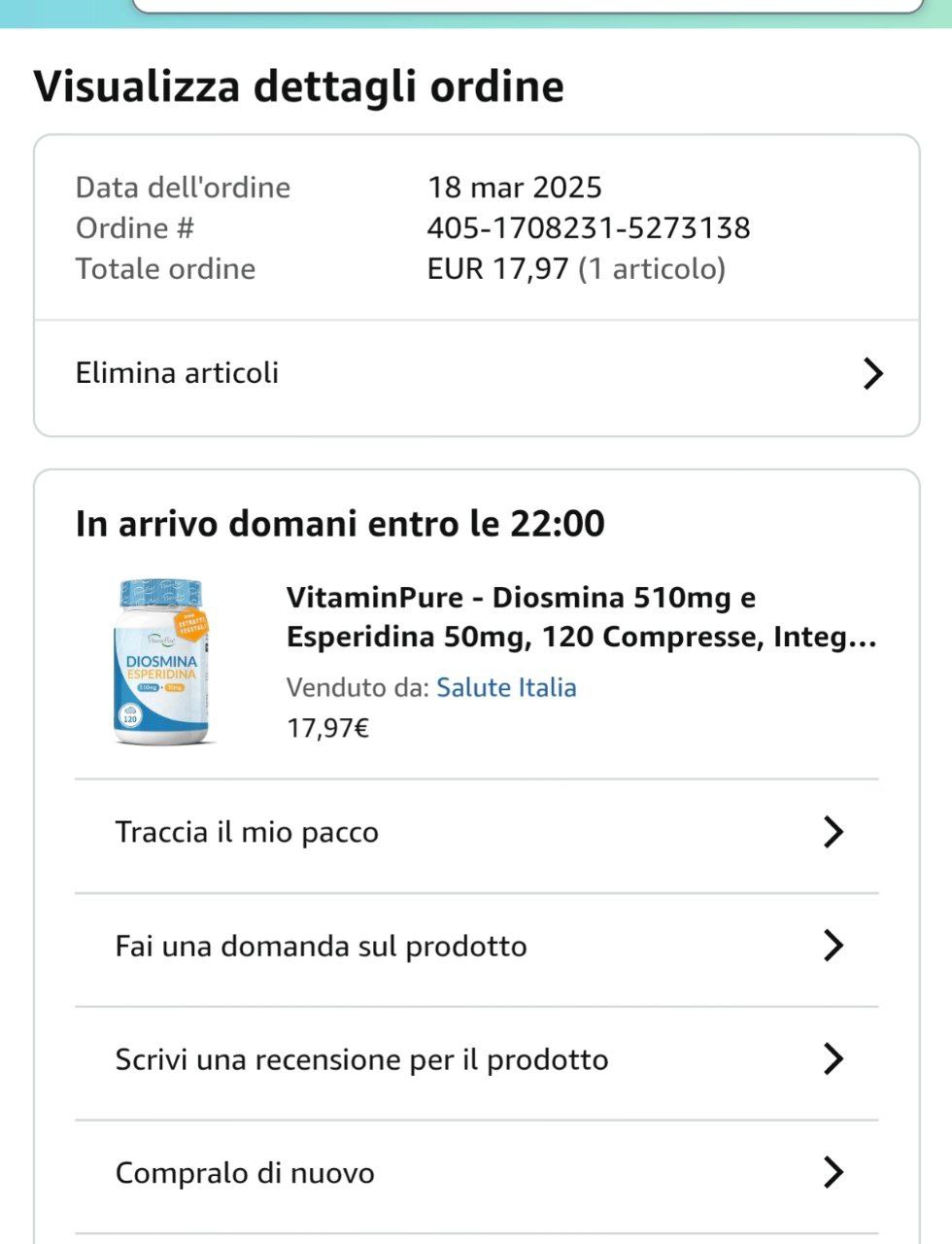Visit the Salute Italia seller page
The height and width of the screenshot is (1244, 952).
(506, 688)
